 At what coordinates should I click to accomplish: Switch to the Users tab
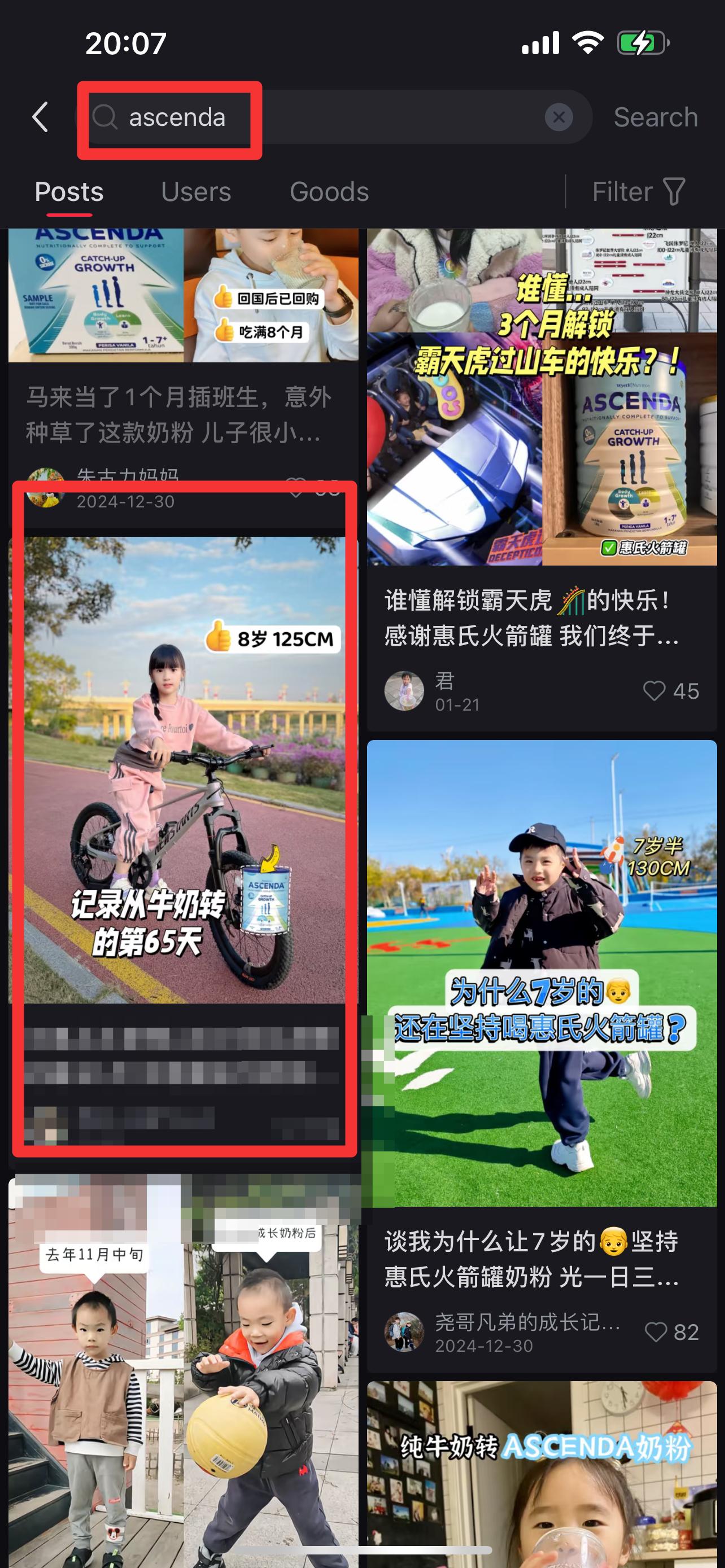coord(196,192)
